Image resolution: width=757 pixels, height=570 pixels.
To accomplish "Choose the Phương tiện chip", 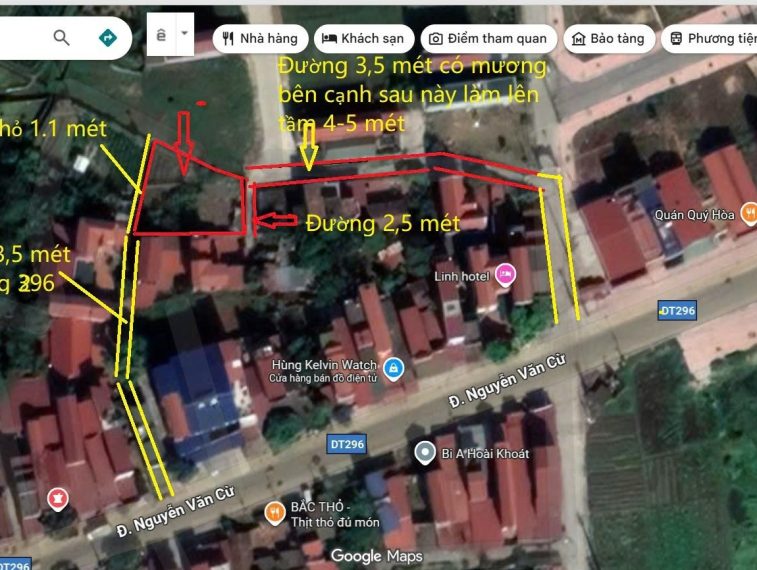I will (712, 39).
